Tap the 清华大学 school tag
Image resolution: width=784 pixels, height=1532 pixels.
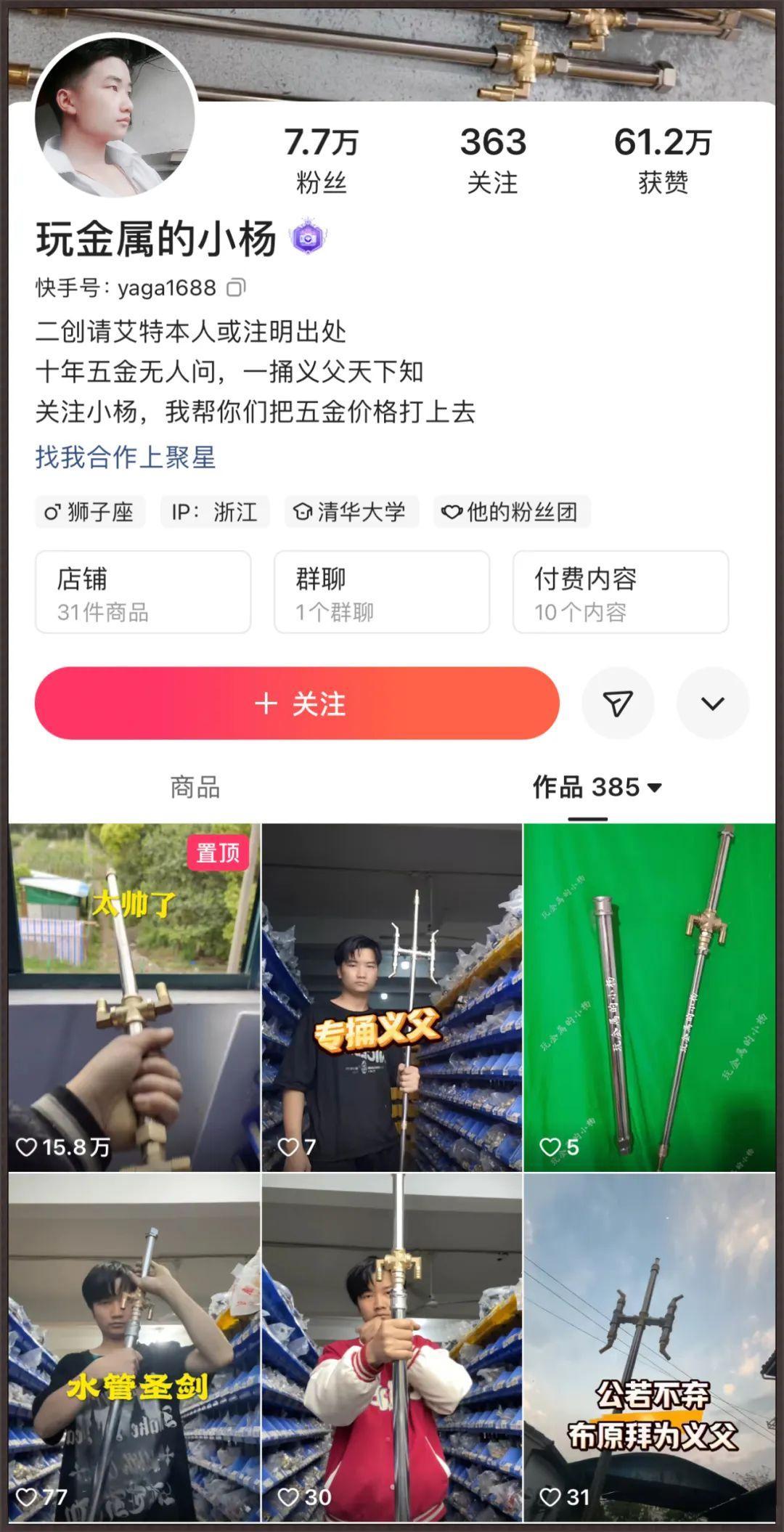click(351, 513)
